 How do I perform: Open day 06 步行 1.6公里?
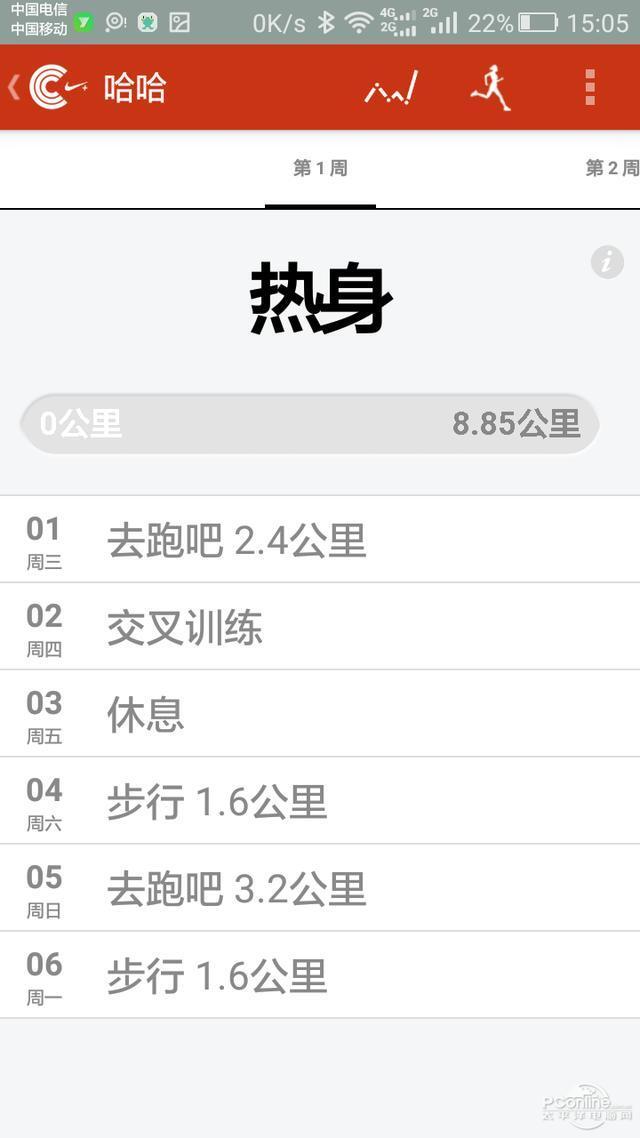320,975
